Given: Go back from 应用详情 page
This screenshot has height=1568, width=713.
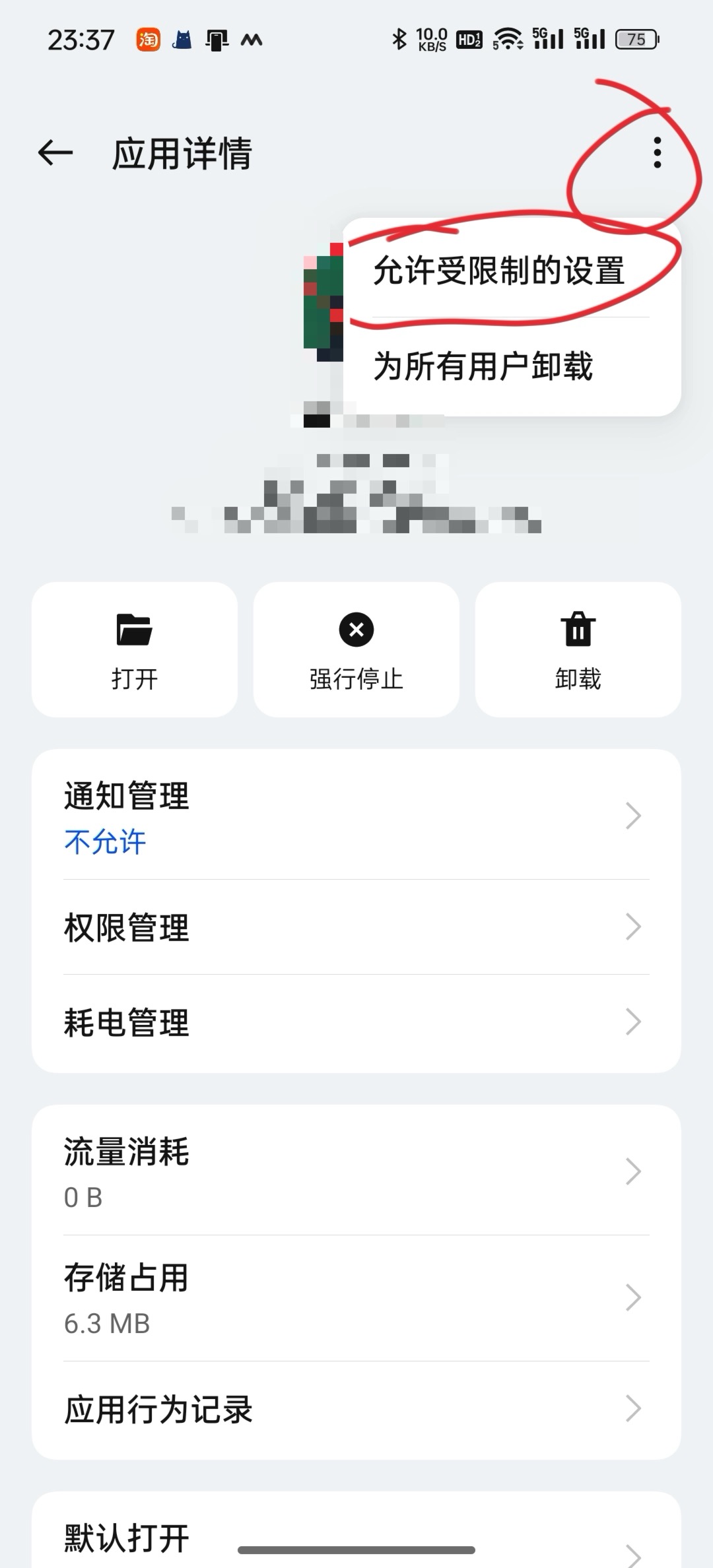Looking at the screenshot, I should point(55,153).
